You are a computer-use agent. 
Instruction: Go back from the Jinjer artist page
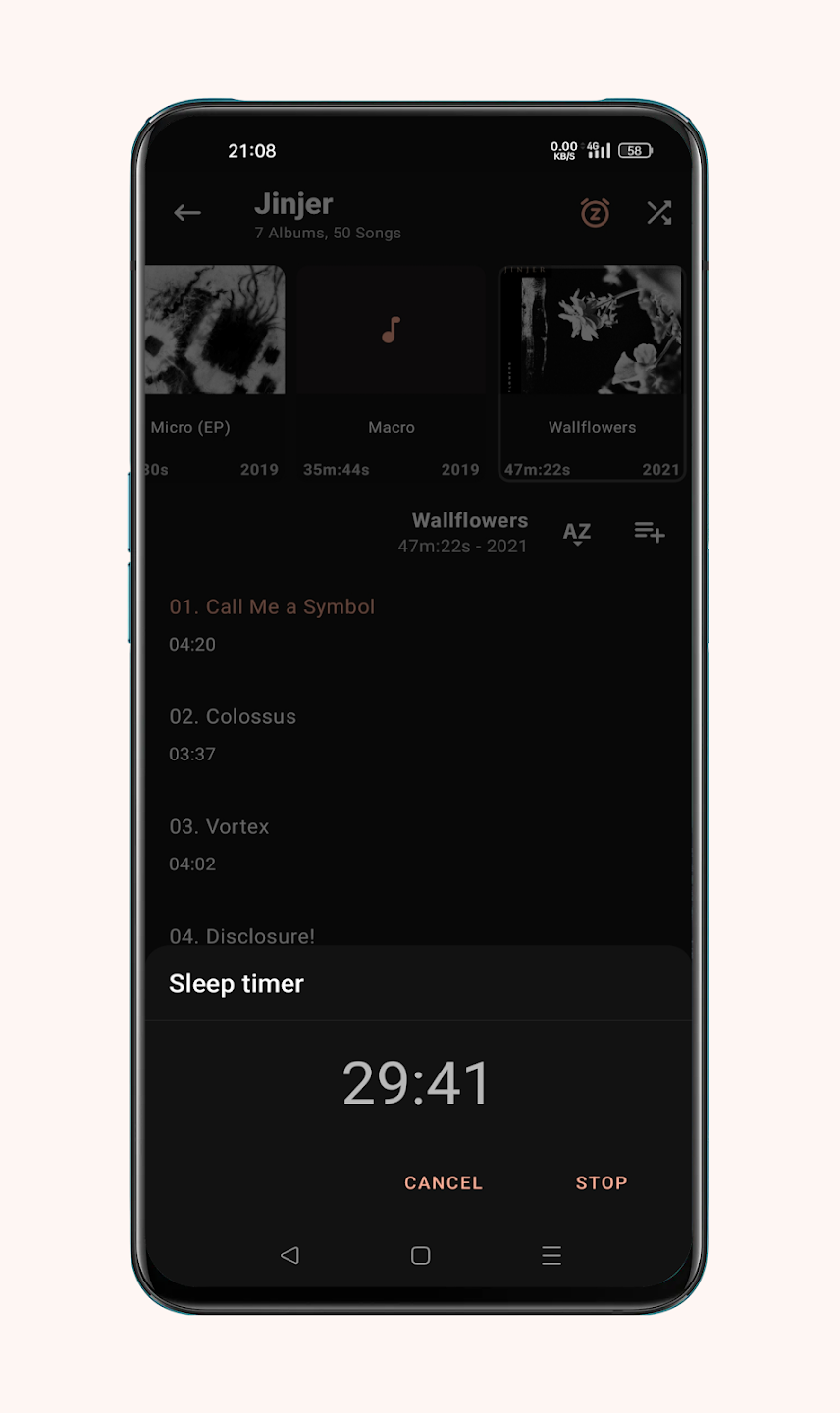(187, 213)
